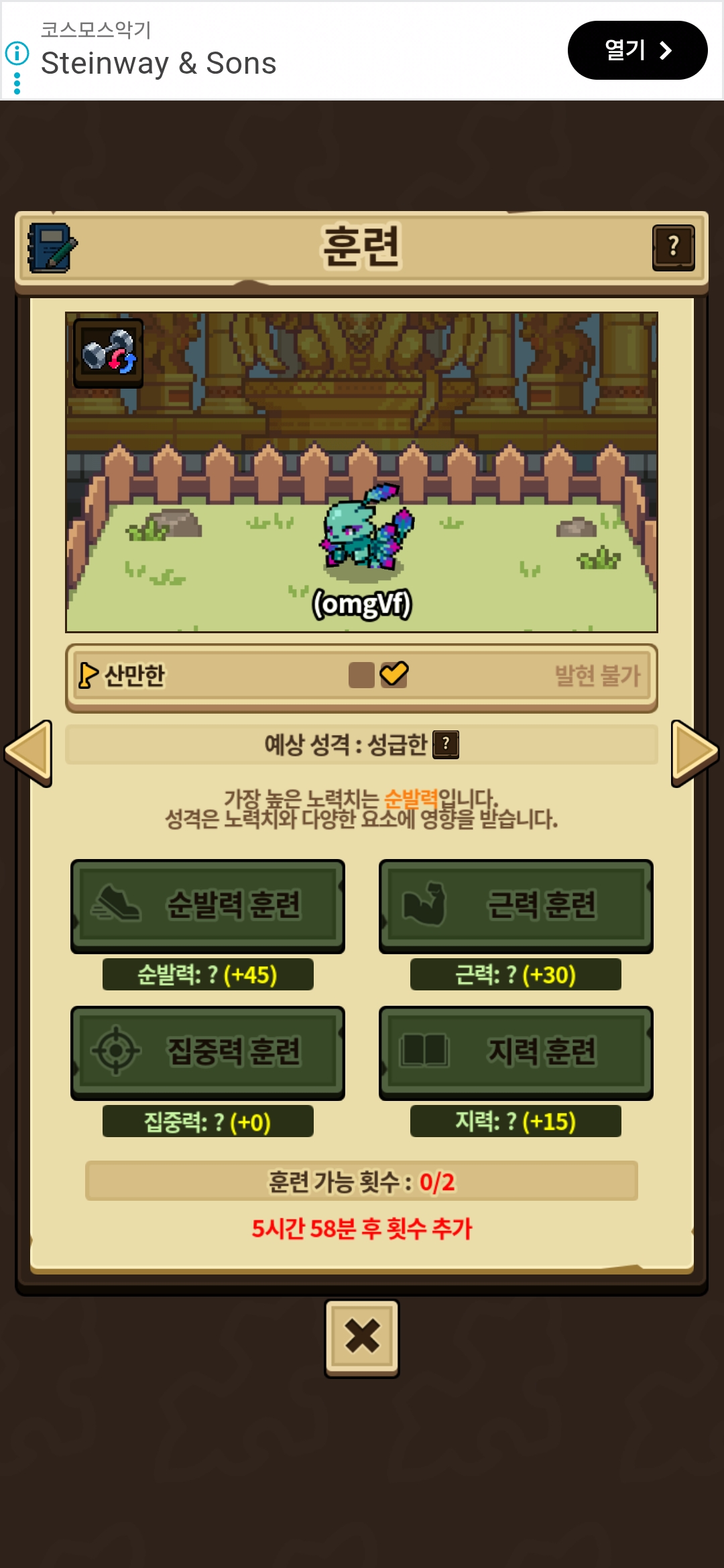The width and height of the screenshot is (724, 1568).
Task: Open the Steinway & Sons ad with 열기
Action: [637, 50]
